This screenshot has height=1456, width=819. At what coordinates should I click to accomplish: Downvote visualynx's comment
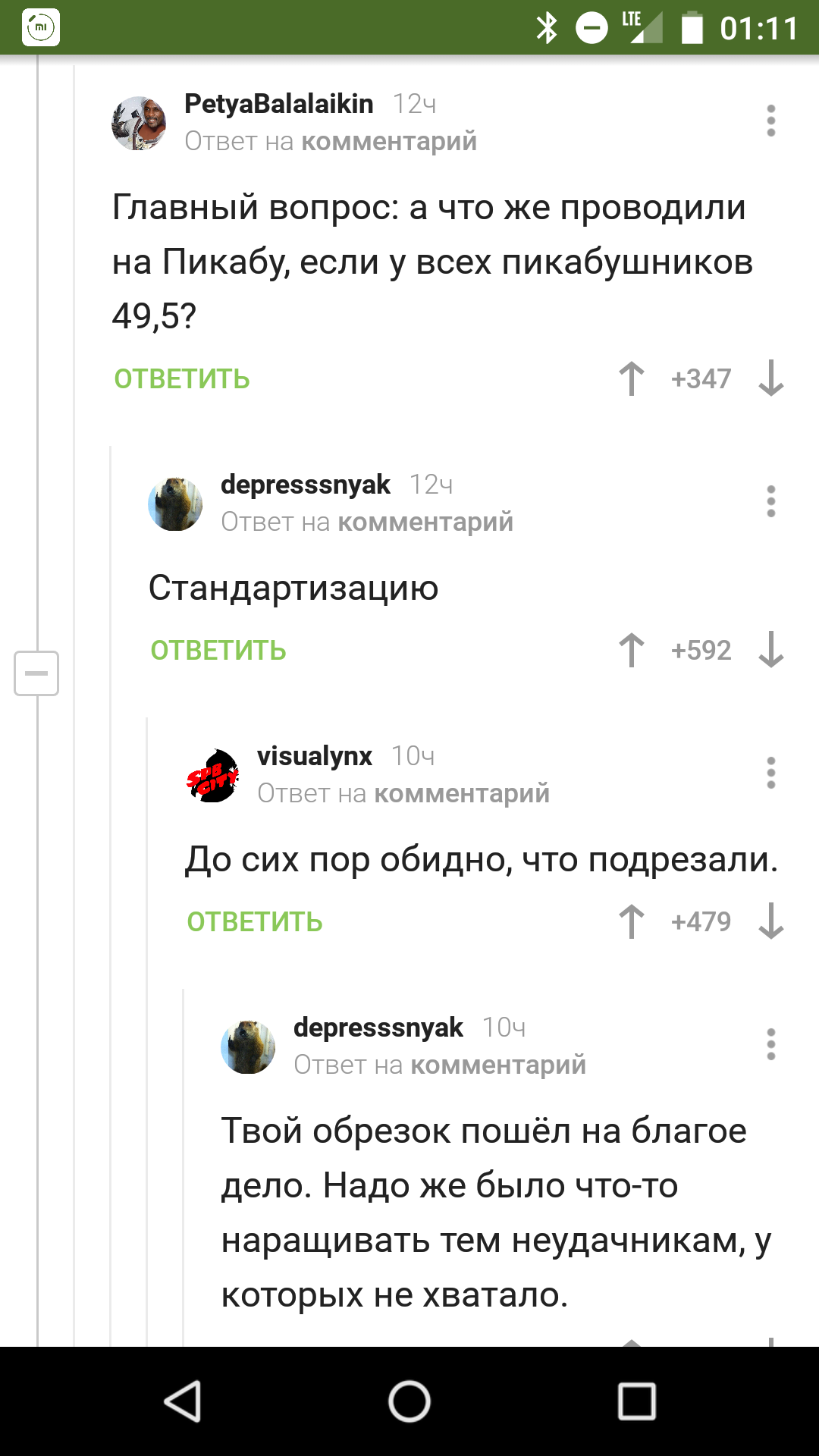(x=770, y=921)
